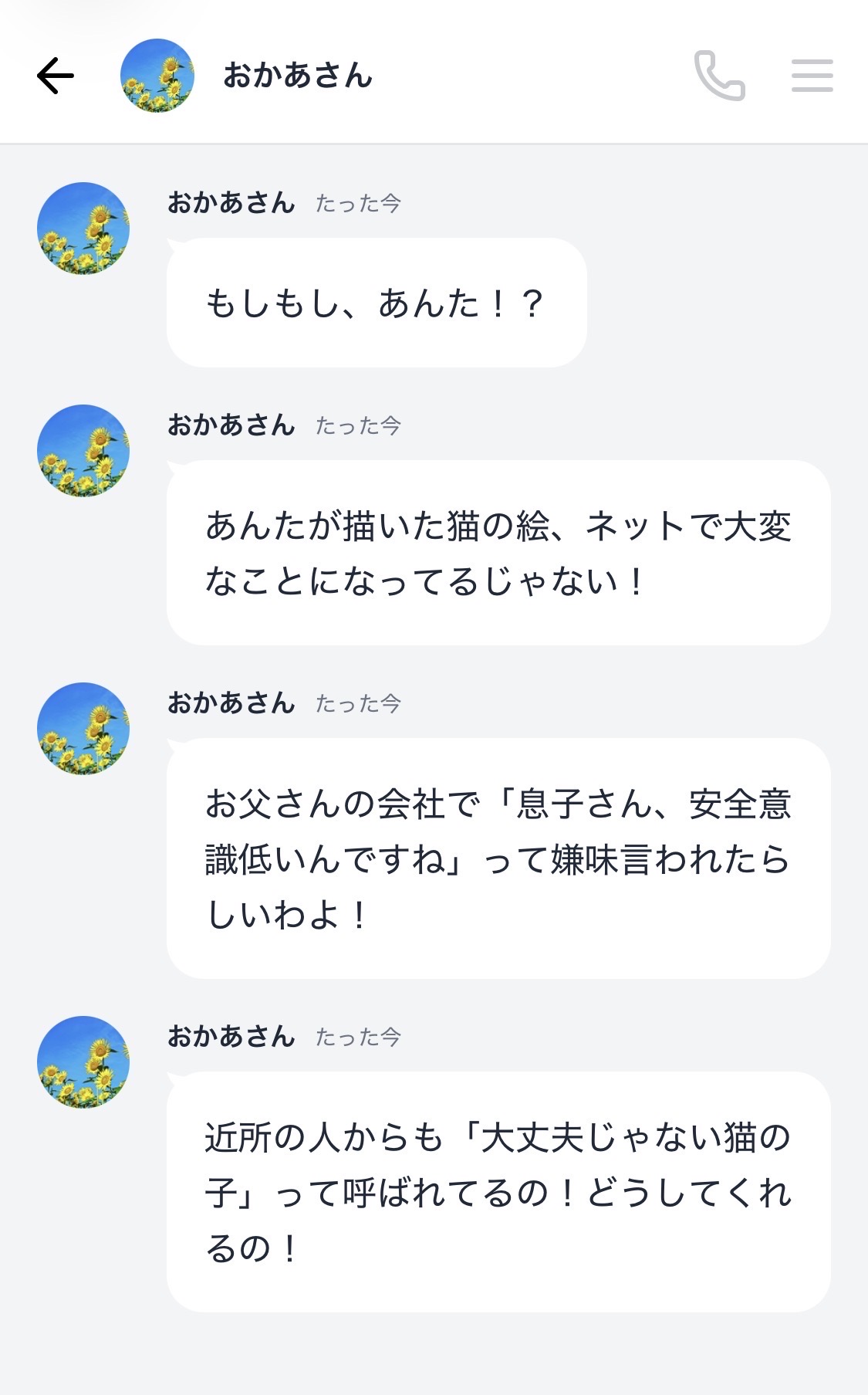
Task: Open おかあさん's profile picture in header
Action: click(157, 76)
